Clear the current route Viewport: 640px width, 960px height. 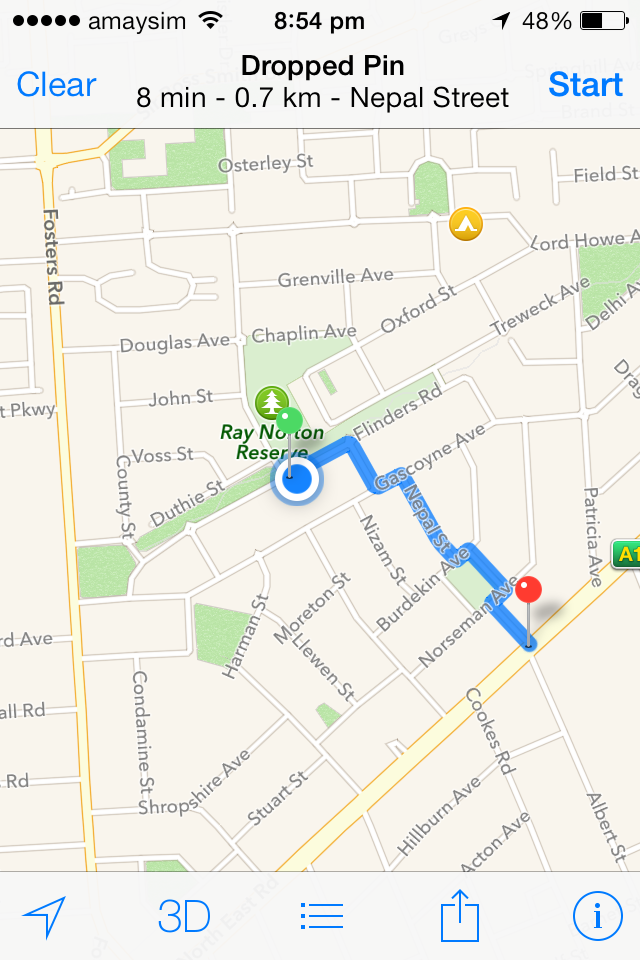56,84
